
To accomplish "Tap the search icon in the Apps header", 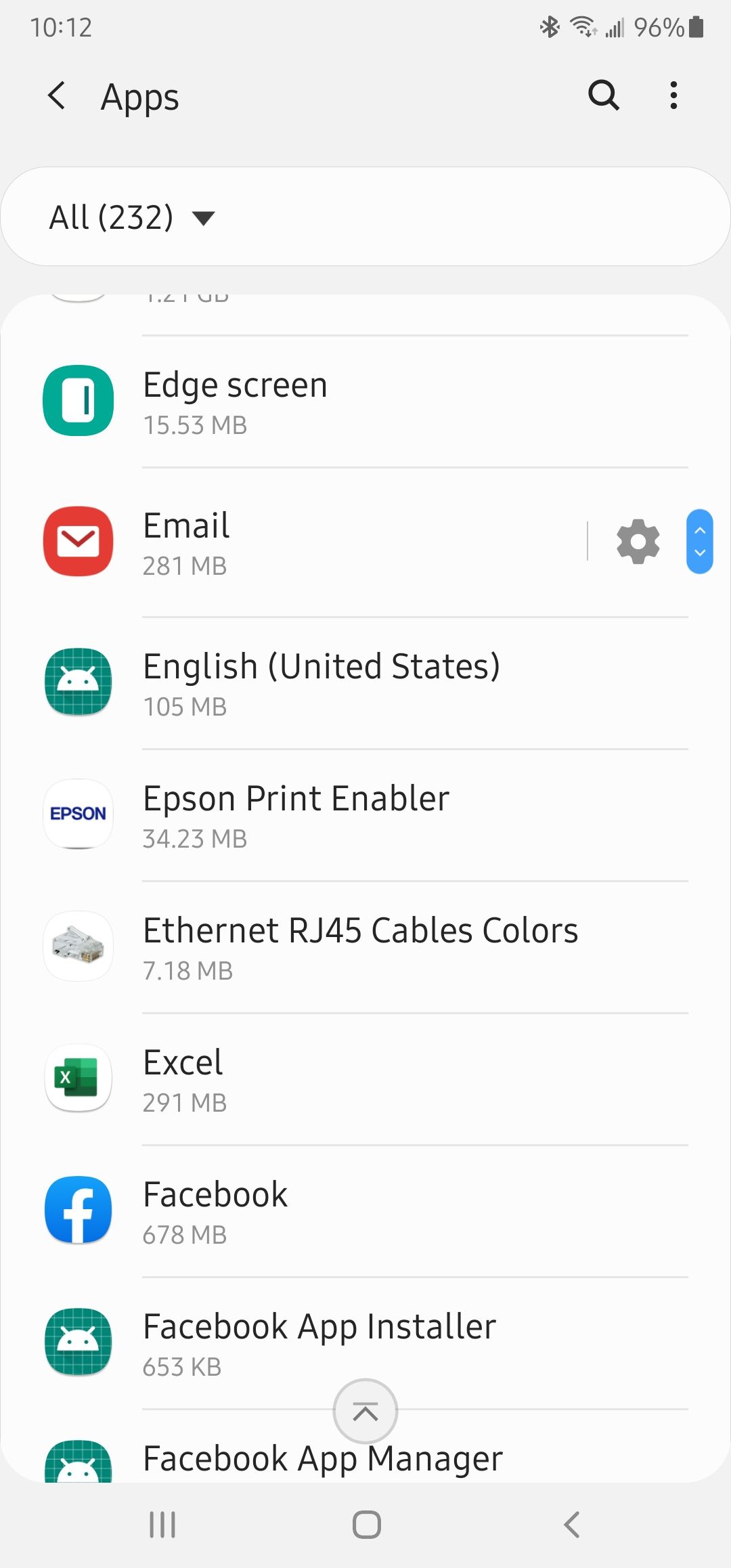I will click(x=603, y=95).
